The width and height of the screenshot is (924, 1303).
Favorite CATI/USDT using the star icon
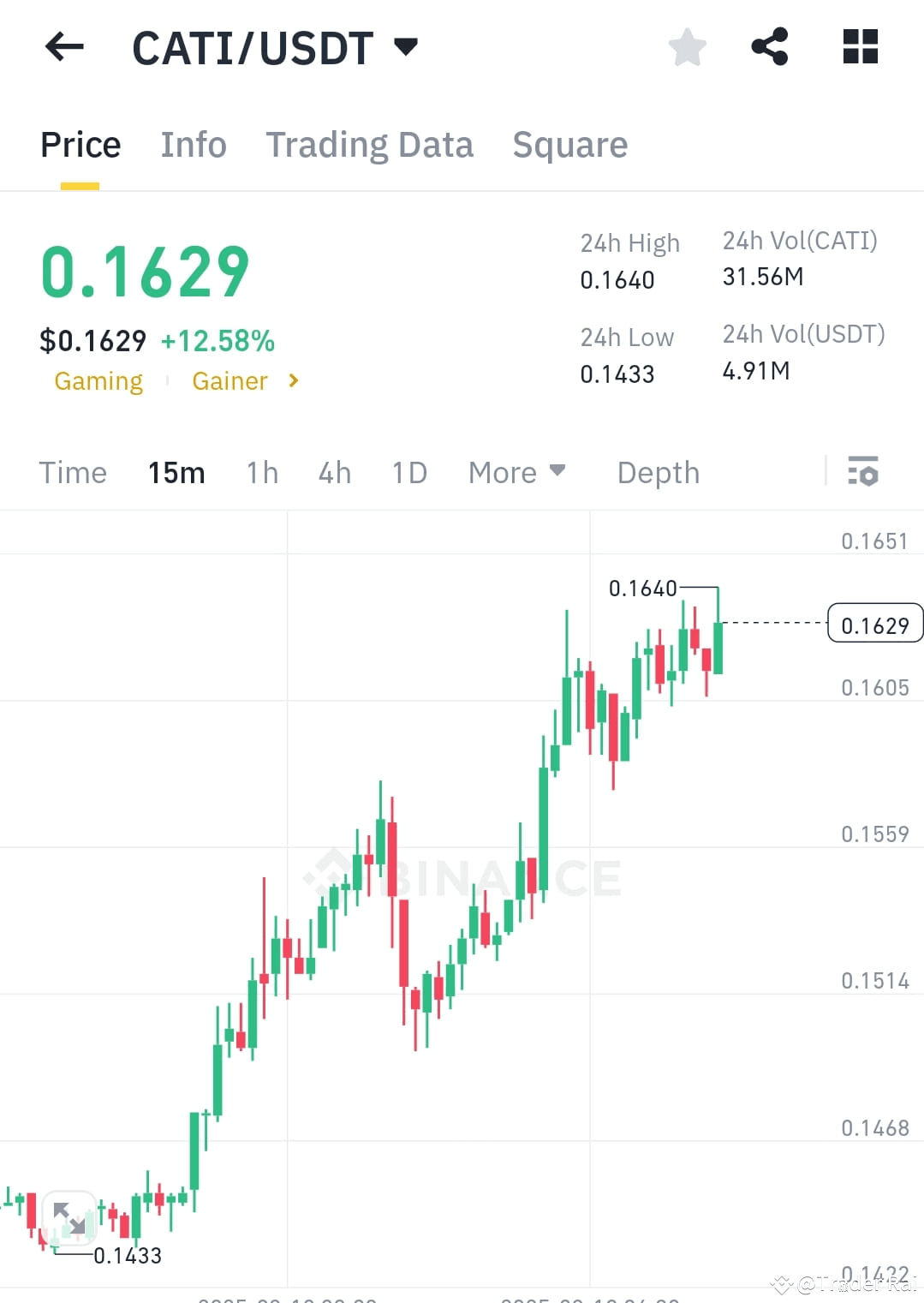[688, 47]
